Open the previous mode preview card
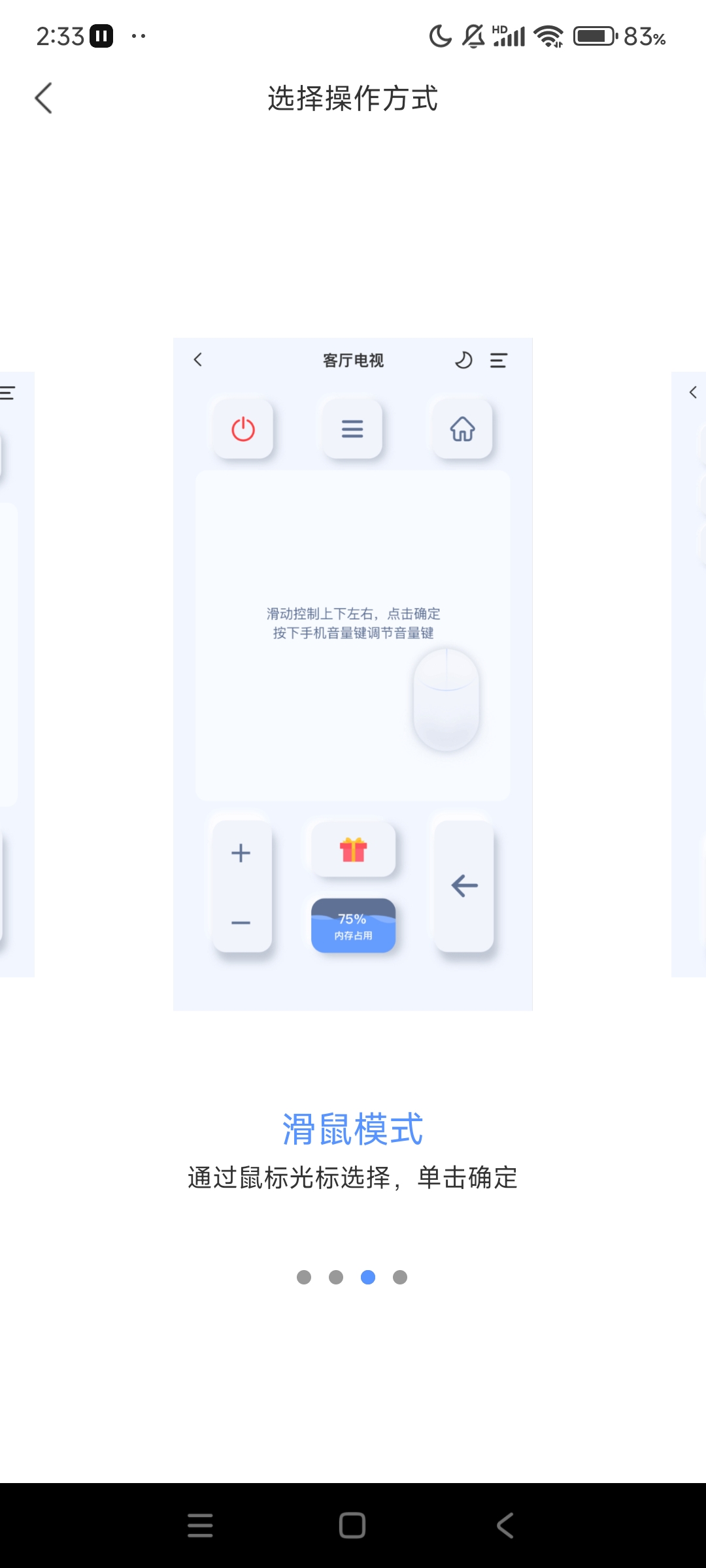Viewport: 706px width, 1568px height. [16, 674]
